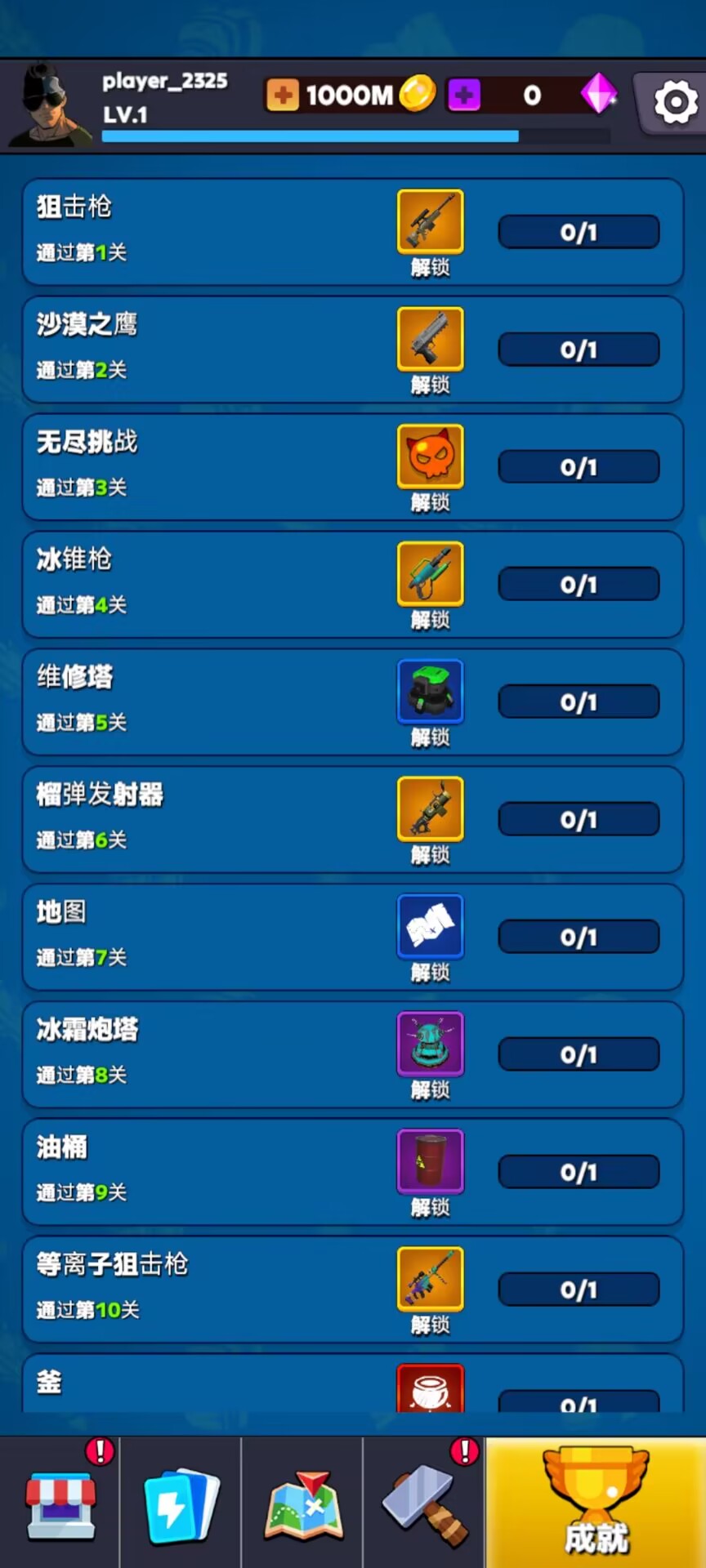
Task: Open the shop tab
Action: [60, 1504]
